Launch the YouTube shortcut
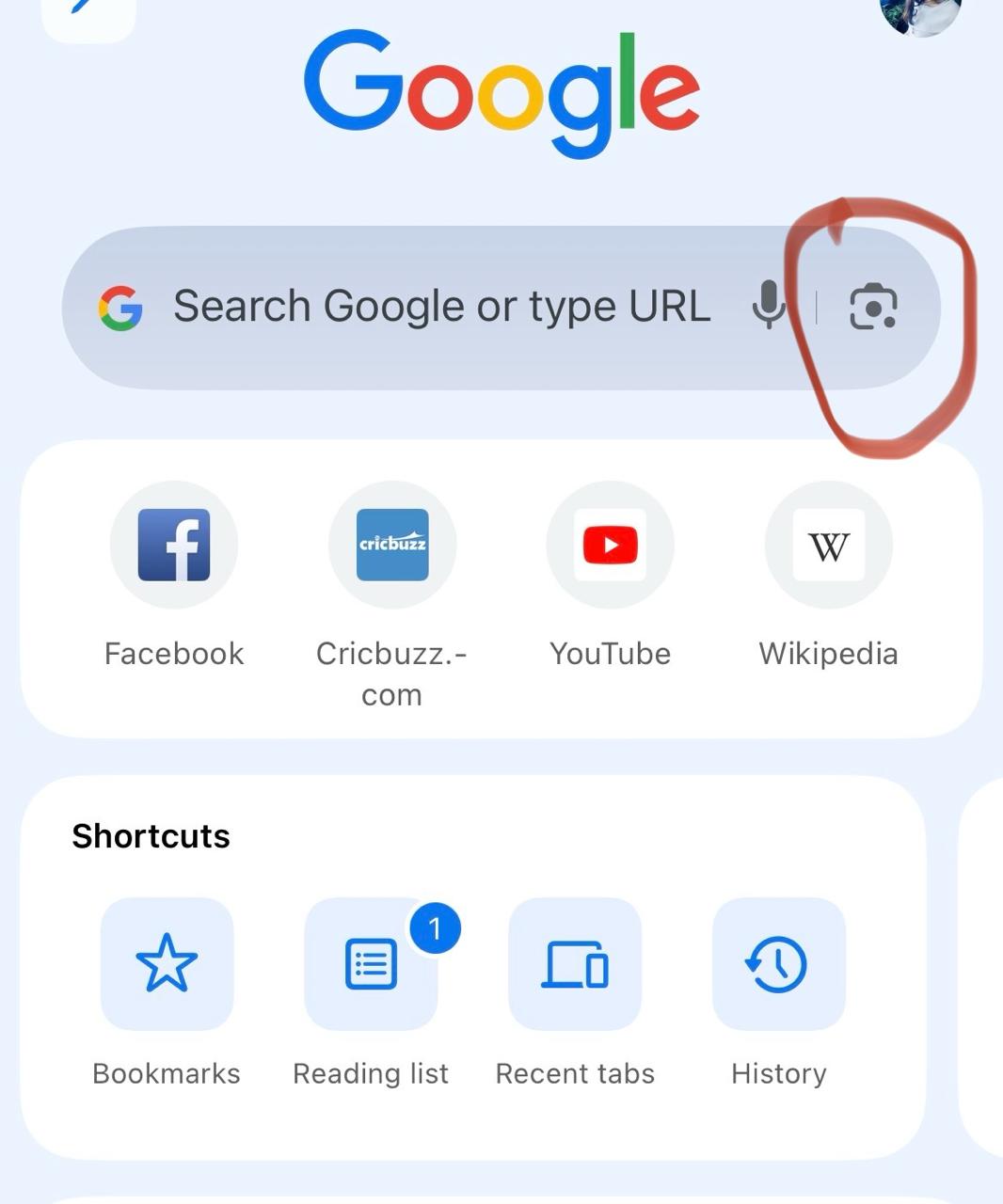1003x1204 pixels. click(x=611, y=546)
